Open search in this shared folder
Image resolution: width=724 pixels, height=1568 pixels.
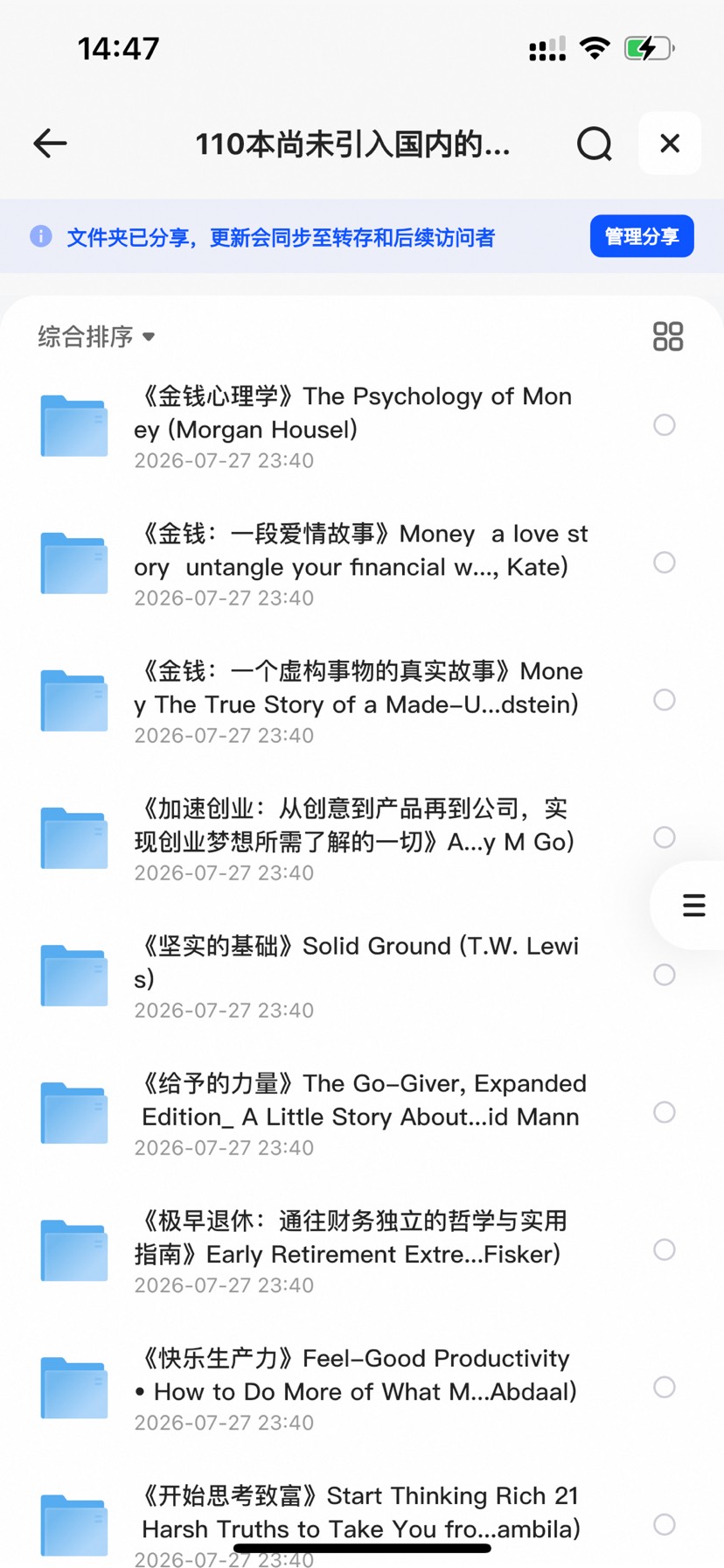pyautogui.click(x=595, y=143)
